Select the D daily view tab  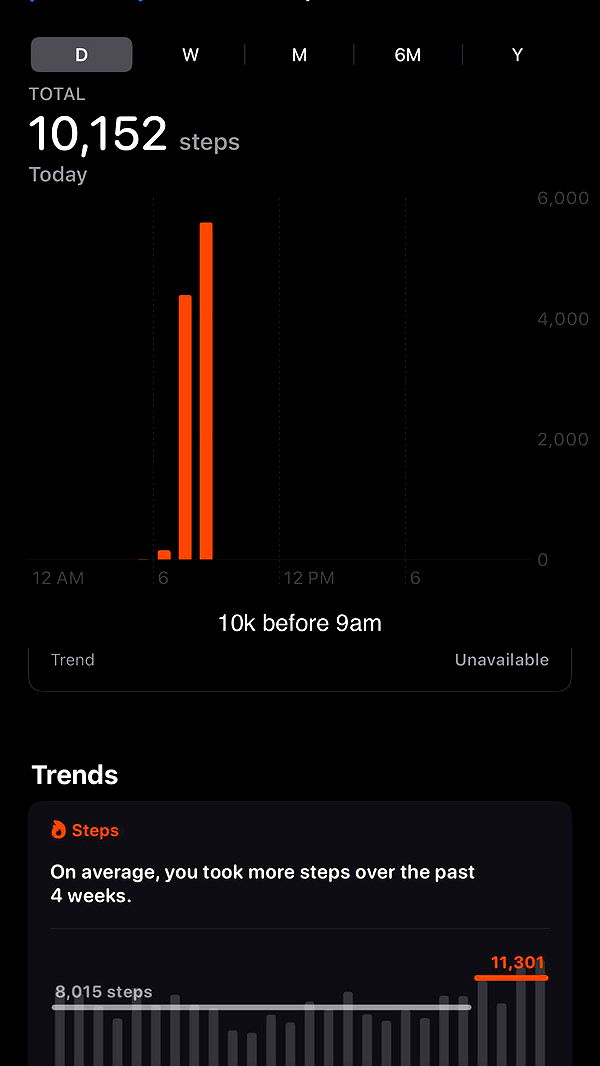(x=82, y=55)
